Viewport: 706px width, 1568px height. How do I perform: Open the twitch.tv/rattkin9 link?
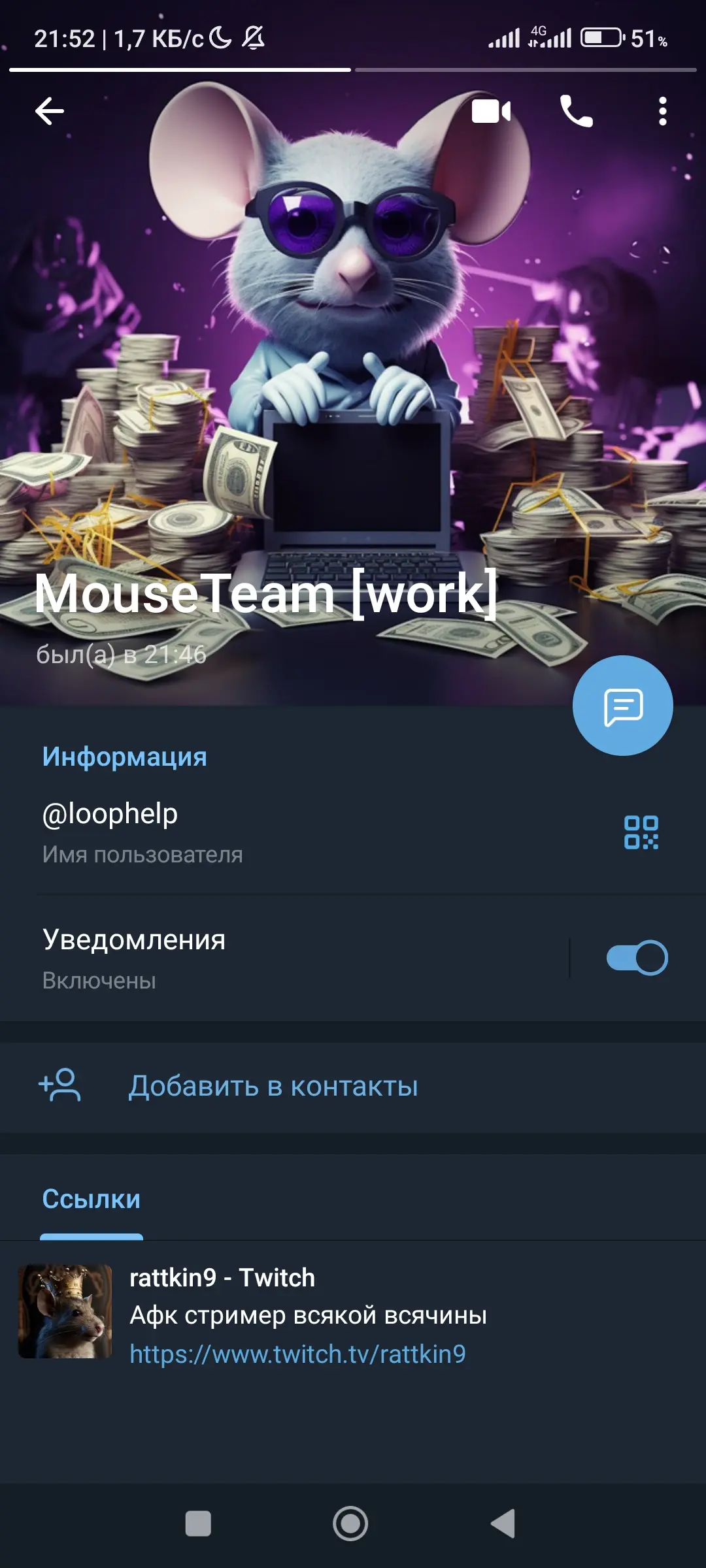coord(297,1354)
